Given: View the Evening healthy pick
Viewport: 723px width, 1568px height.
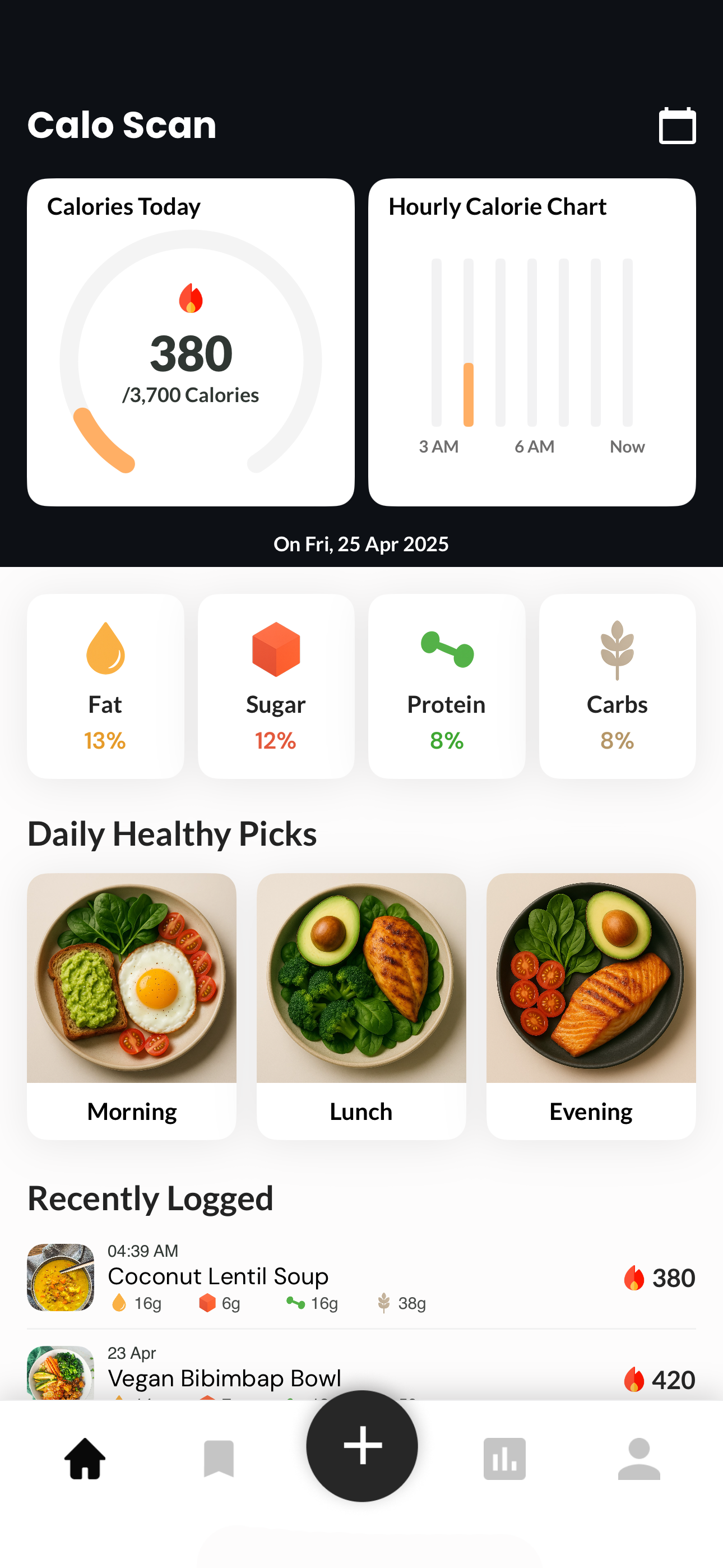Looking at the screenshot, I should click(x=590, y=1006).
